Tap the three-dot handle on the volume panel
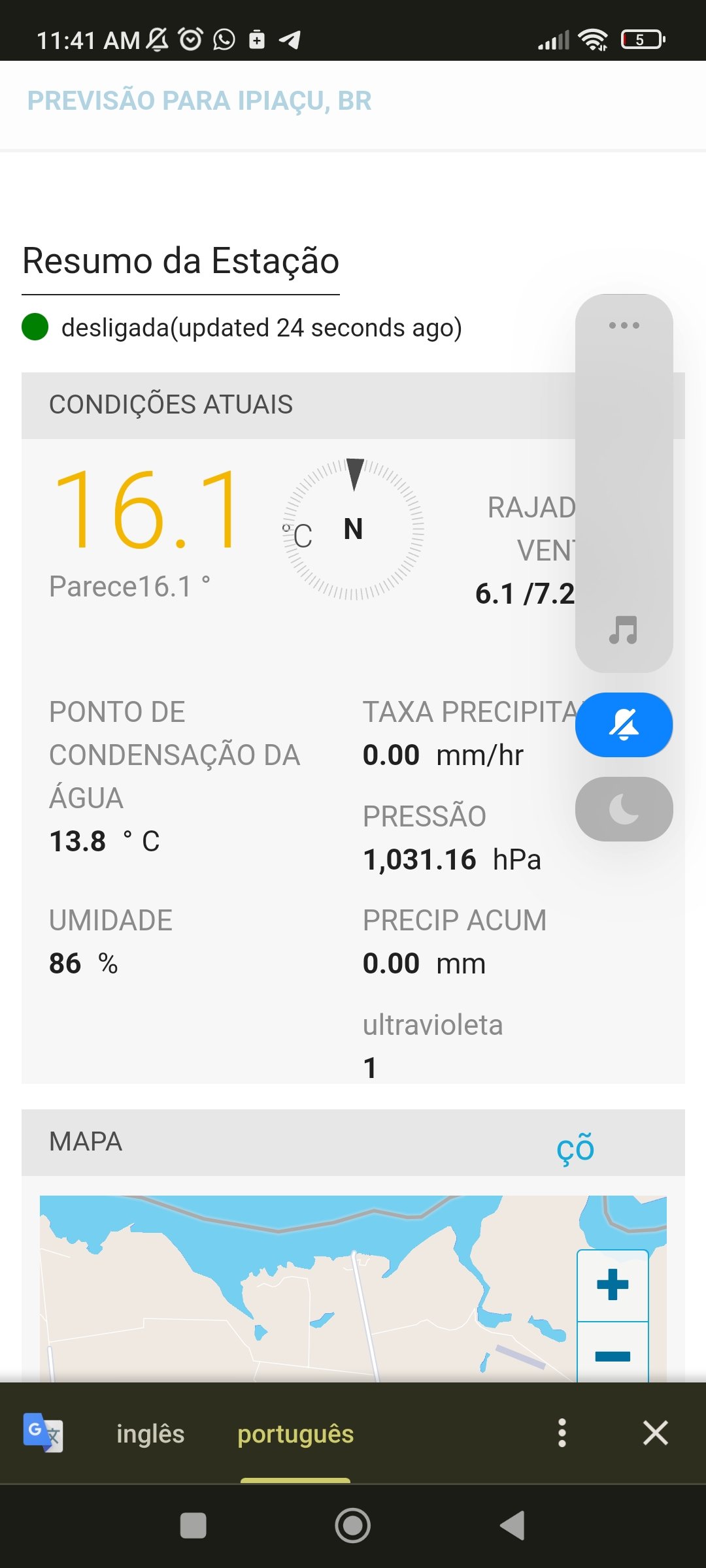The width and height of the screenshot is (706, 1568). click(x=624, y=325)
